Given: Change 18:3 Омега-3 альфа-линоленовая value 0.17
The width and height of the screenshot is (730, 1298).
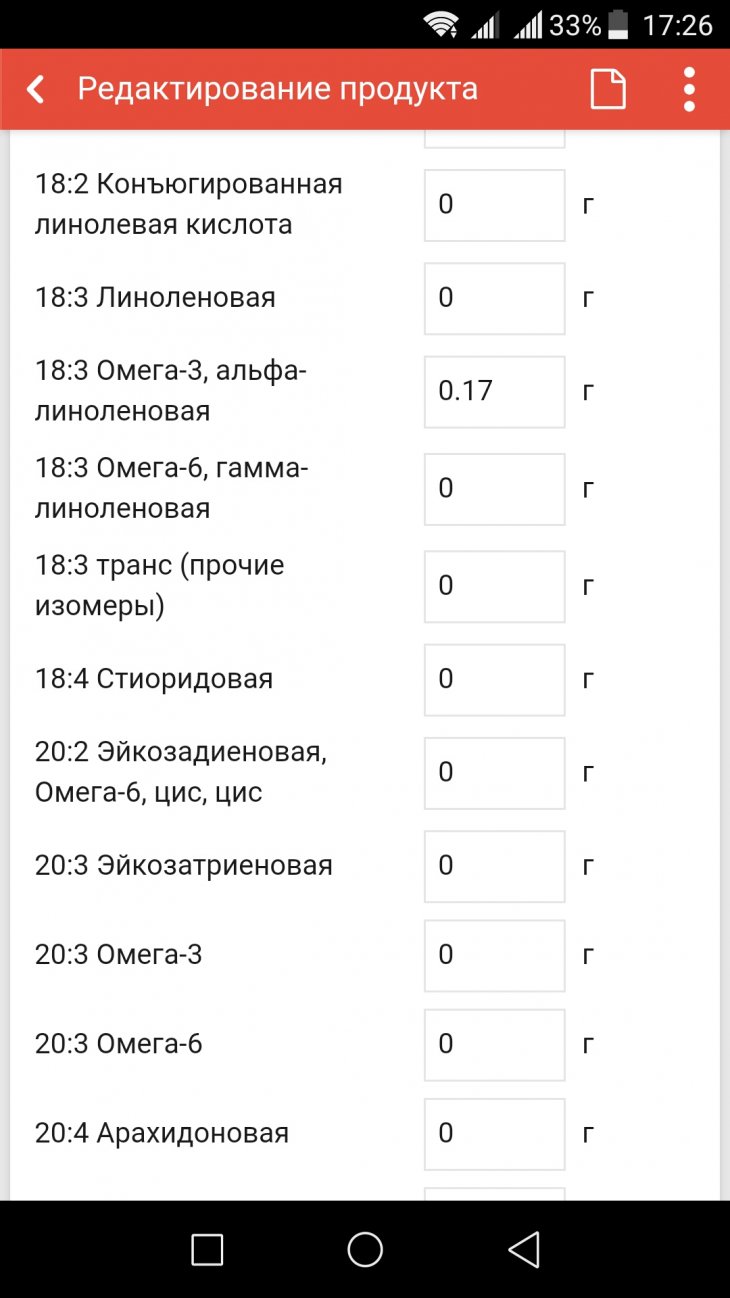Looking at the screenshot, I should coord(494,391).
